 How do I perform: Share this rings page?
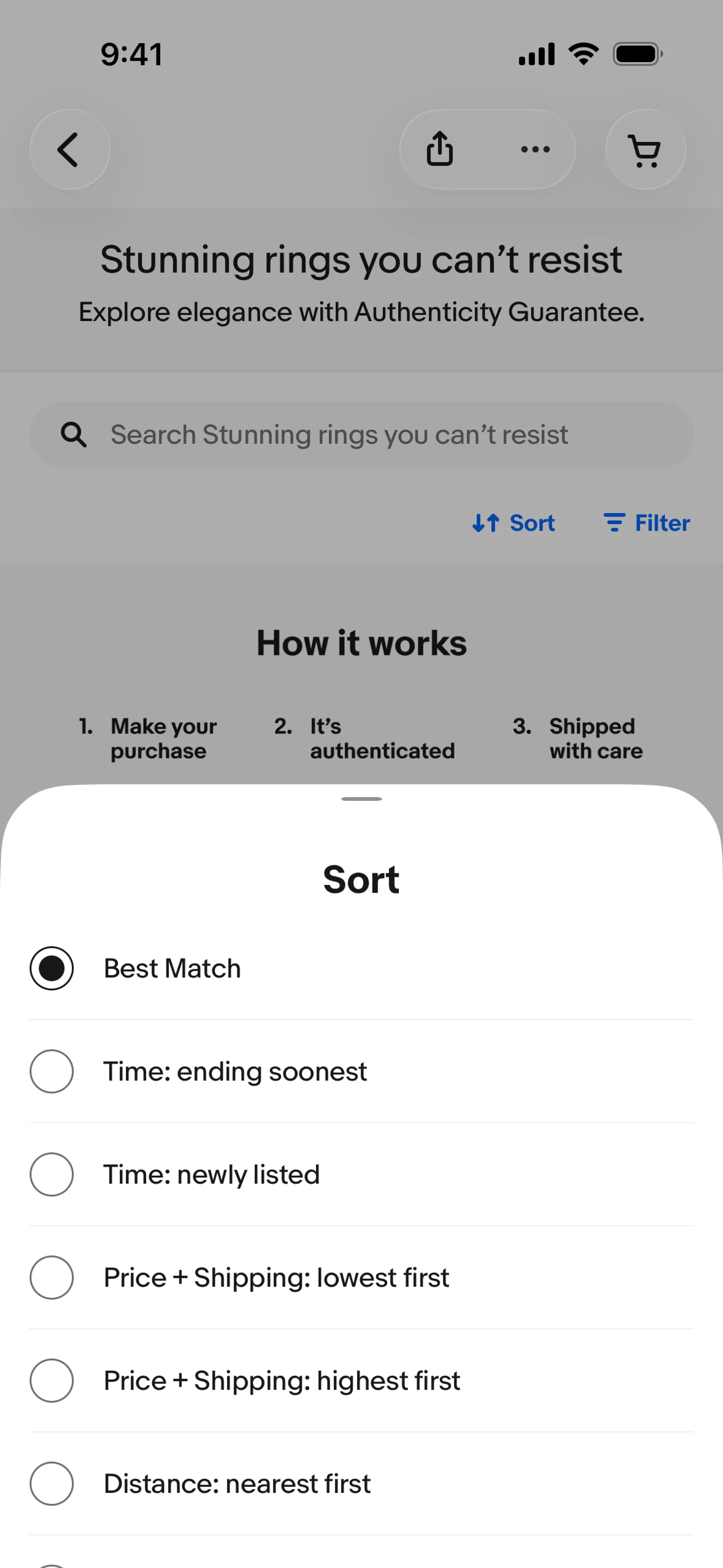[x=439, y=149]
